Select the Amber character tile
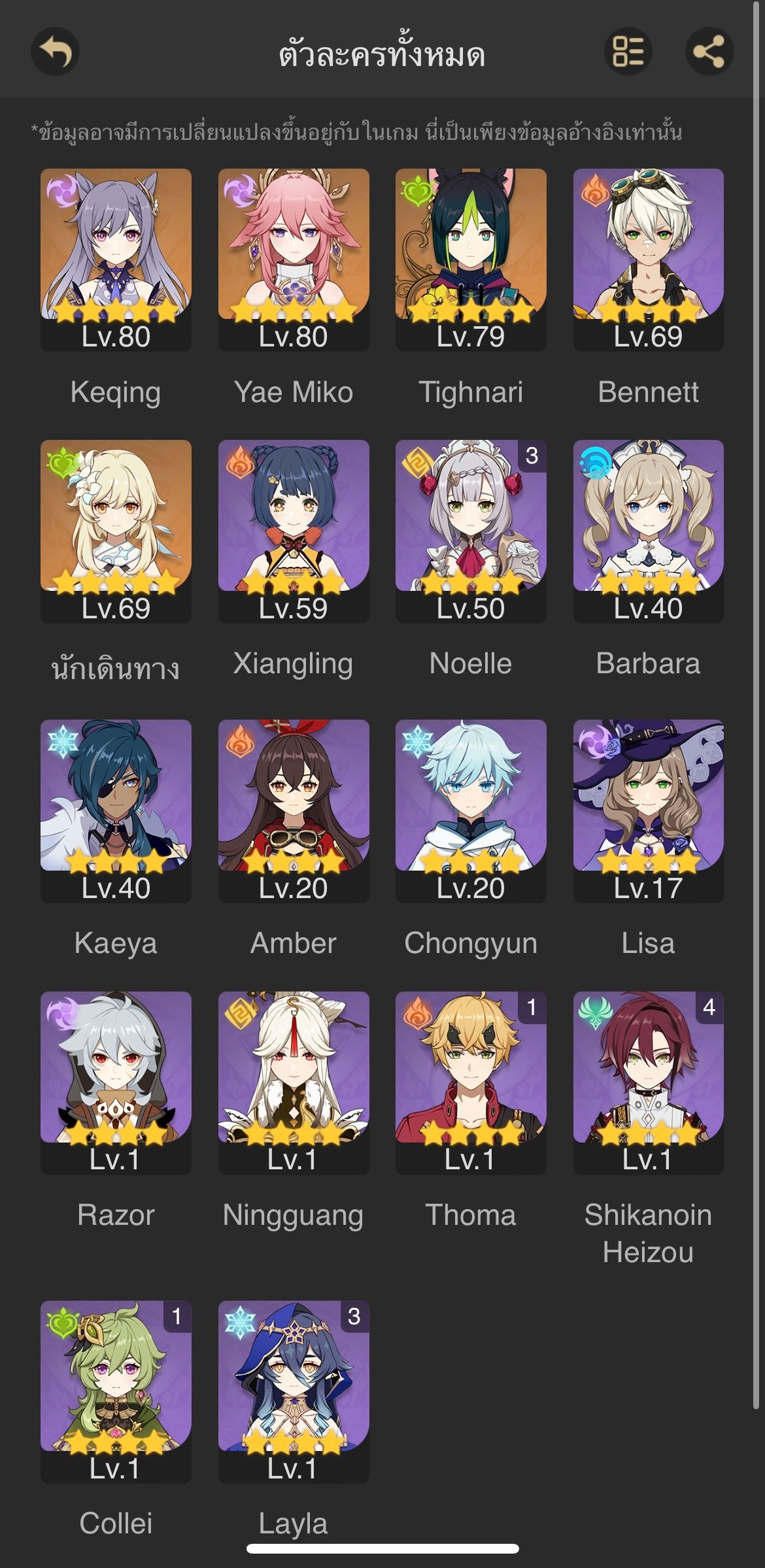This screenshot has height=1568, width=765. pos(294,810)
